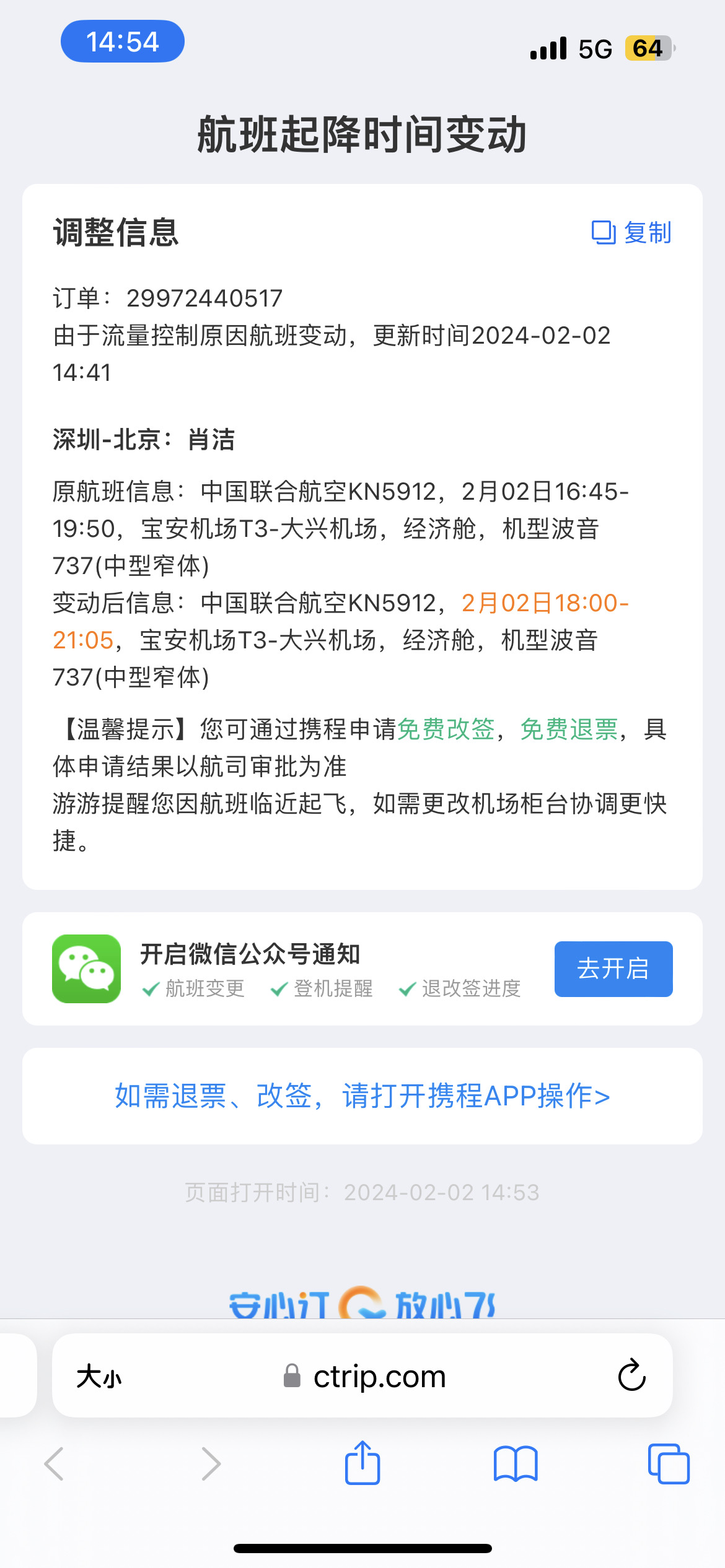Open the 大小 text size menu
The height and width of the screenshot is (1568, 725).
pos(99,1377)
